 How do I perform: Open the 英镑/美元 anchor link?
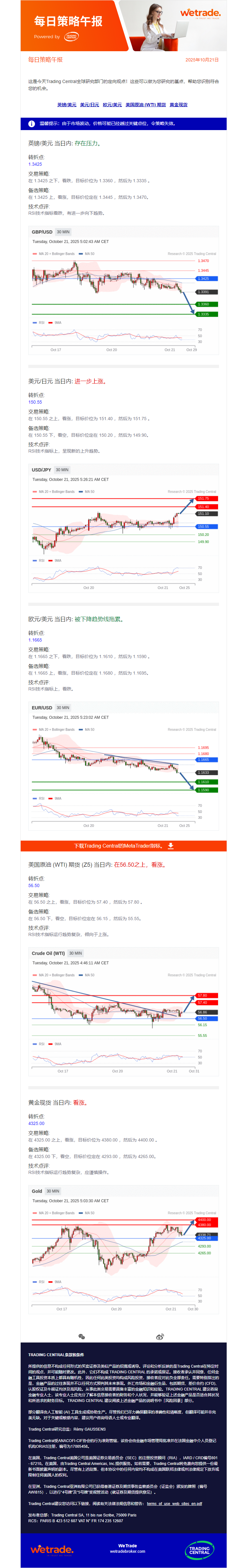tap(66, 105)
